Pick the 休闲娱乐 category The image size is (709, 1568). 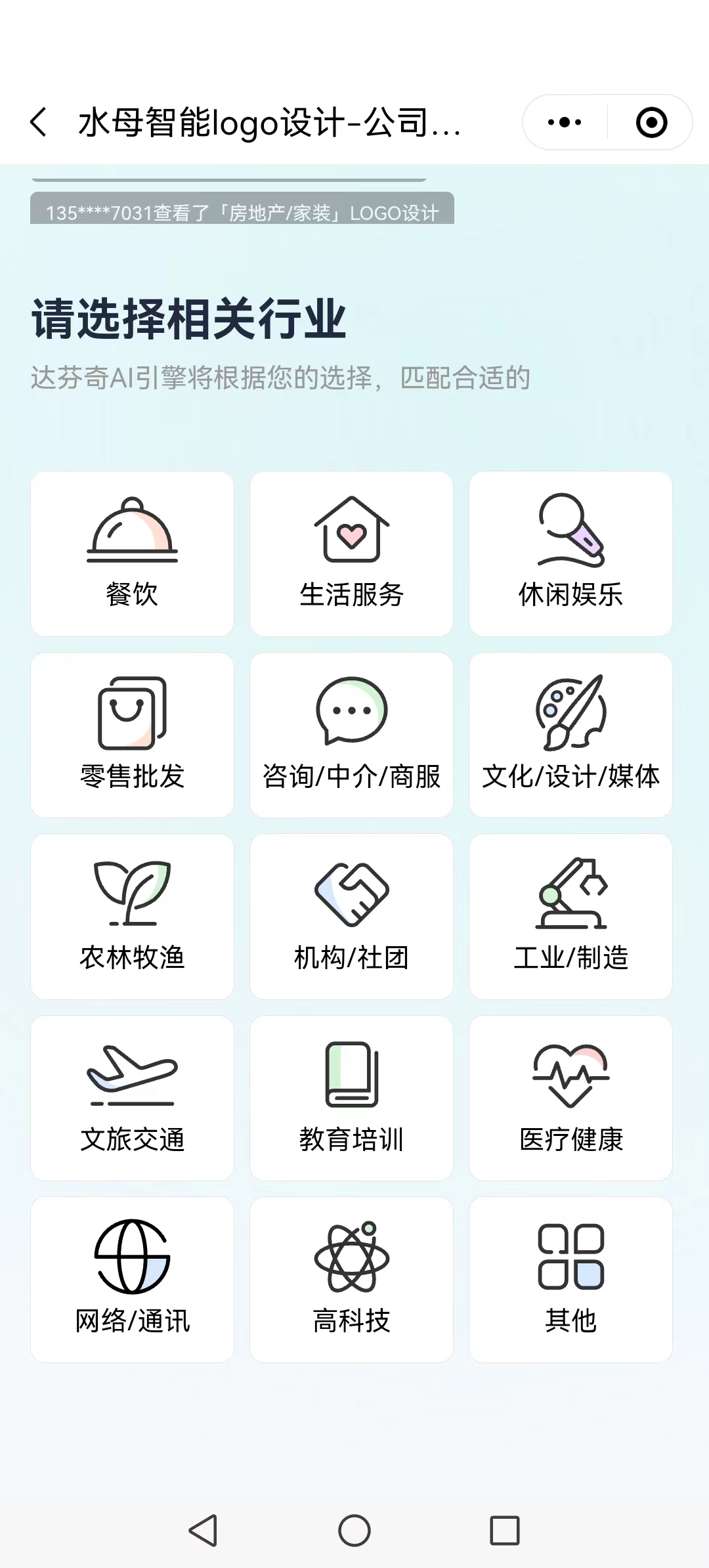pos(570,554)
